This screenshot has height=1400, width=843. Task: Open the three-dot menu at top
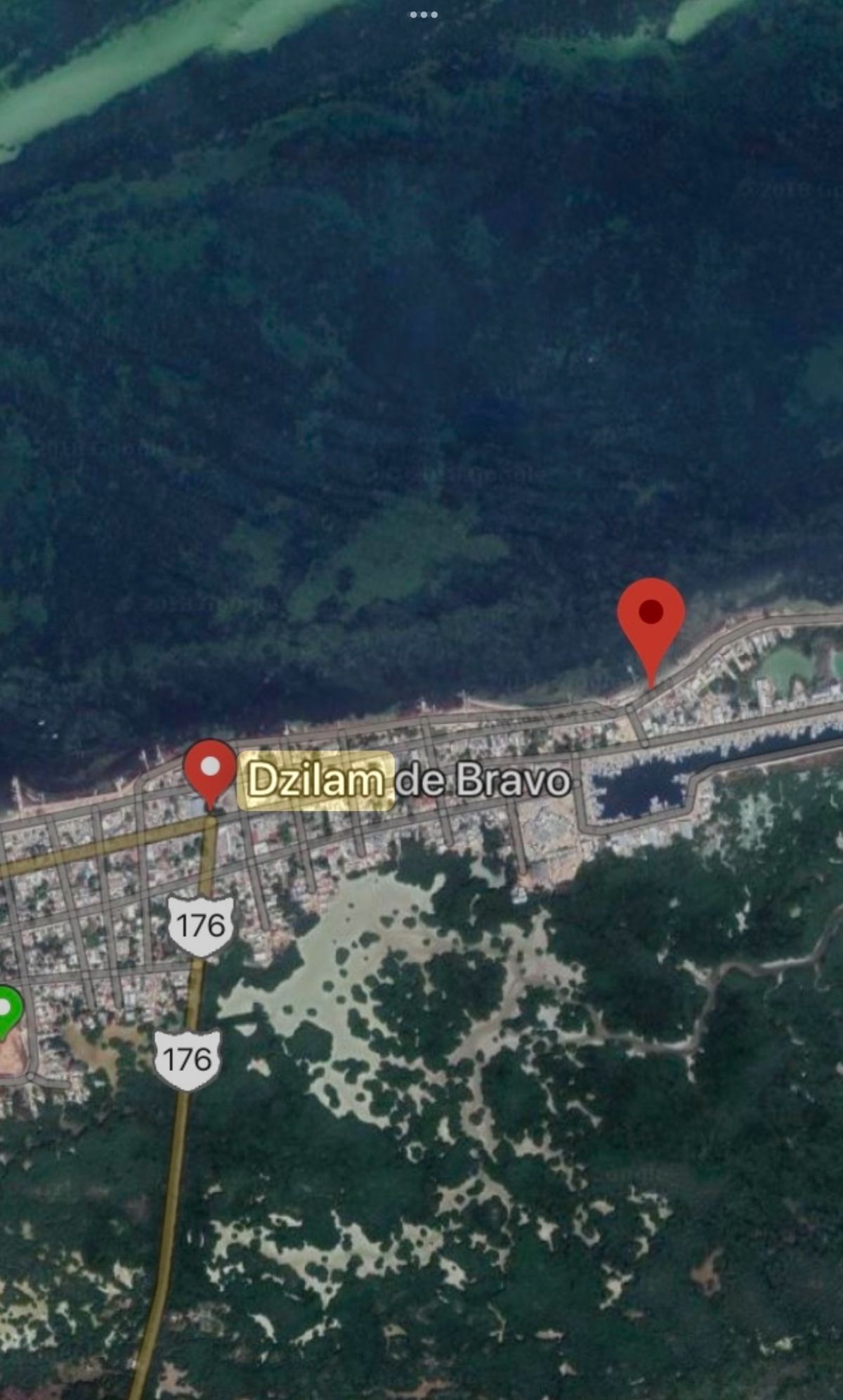[x=423, y=14]
